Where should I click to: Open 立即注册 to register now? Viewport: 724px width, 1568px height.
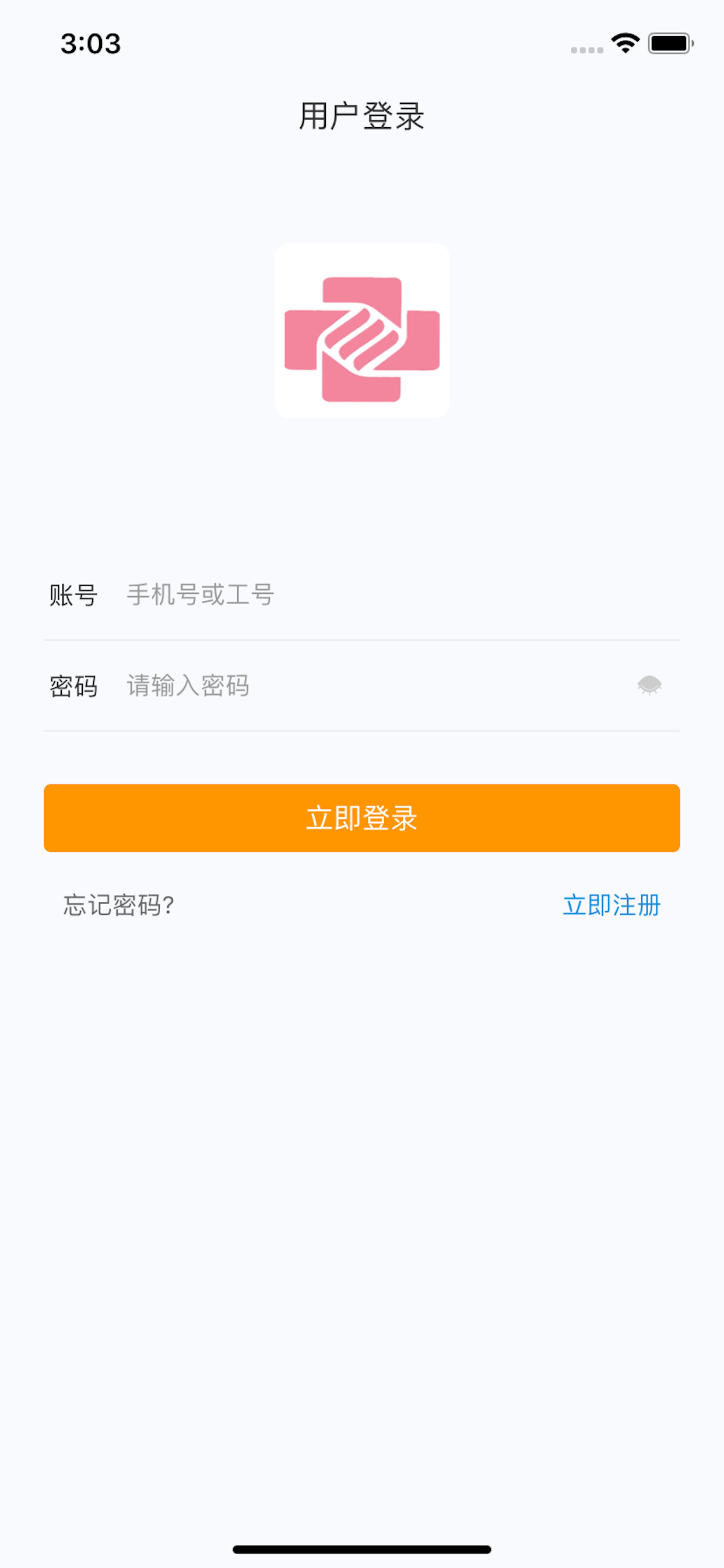point(611,905)
